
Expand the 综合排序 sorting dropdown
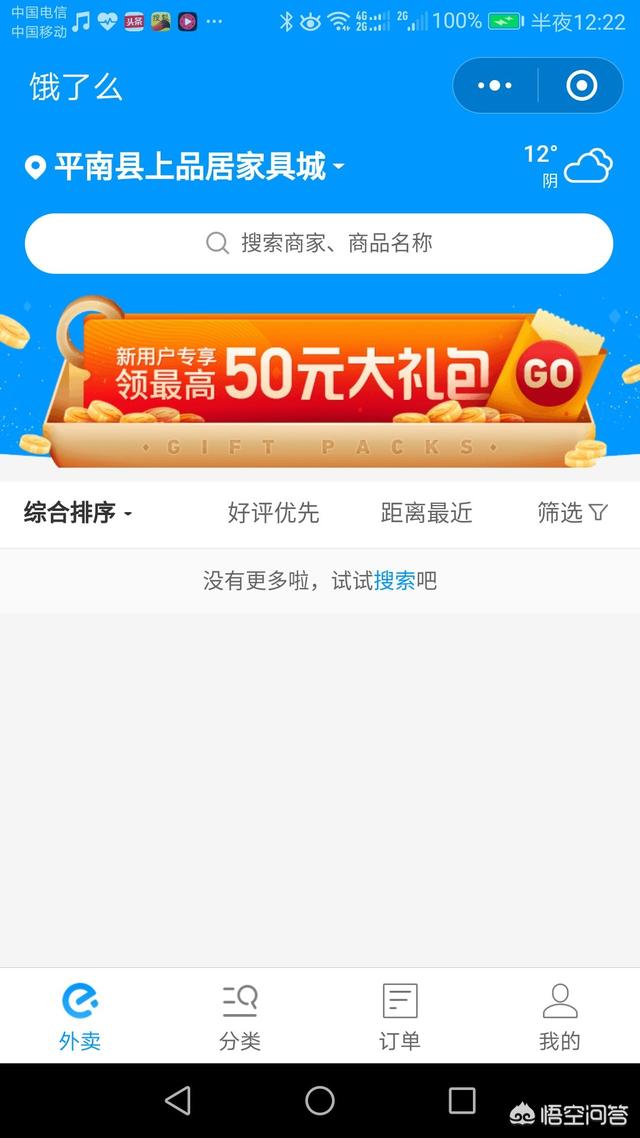click(x=78, y=513)
